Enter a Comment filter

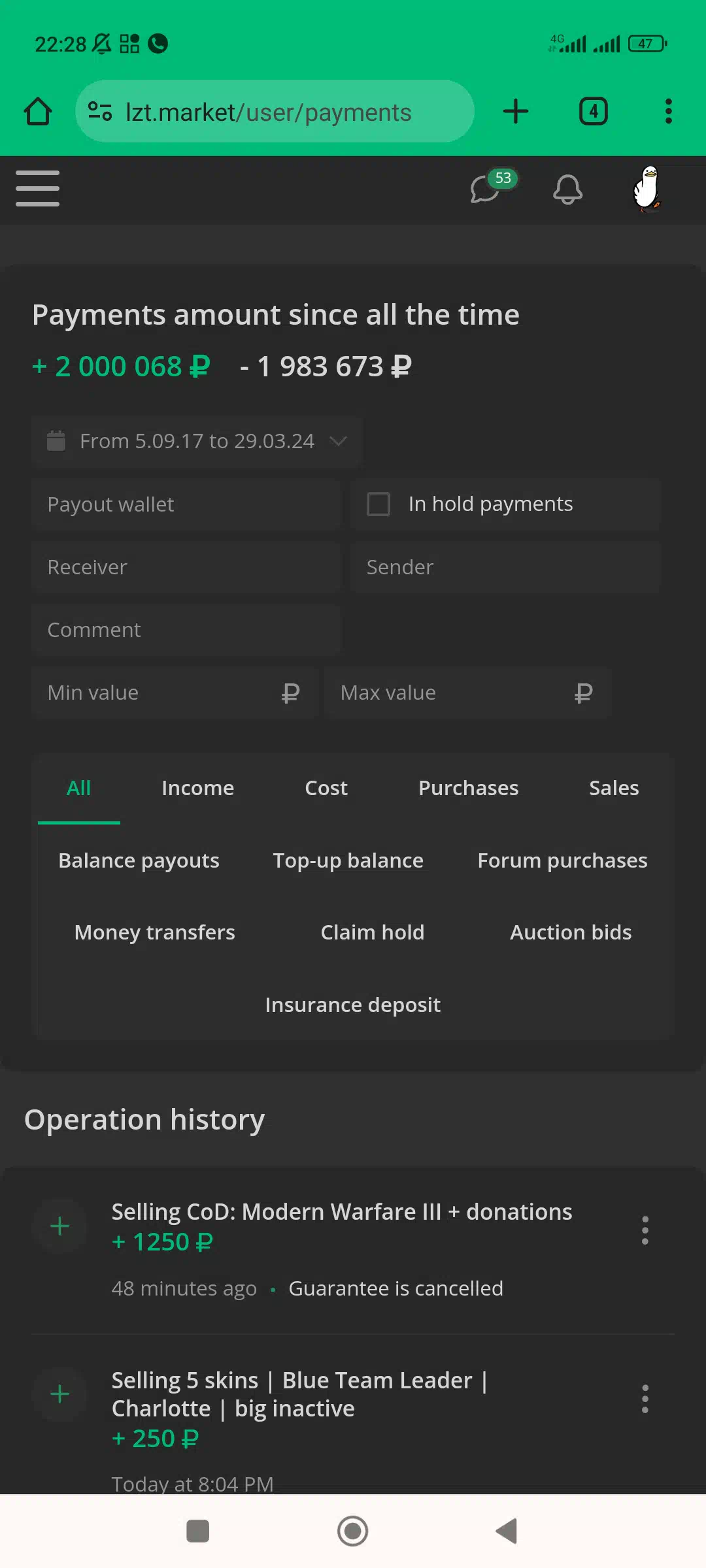tap(186, 630)
